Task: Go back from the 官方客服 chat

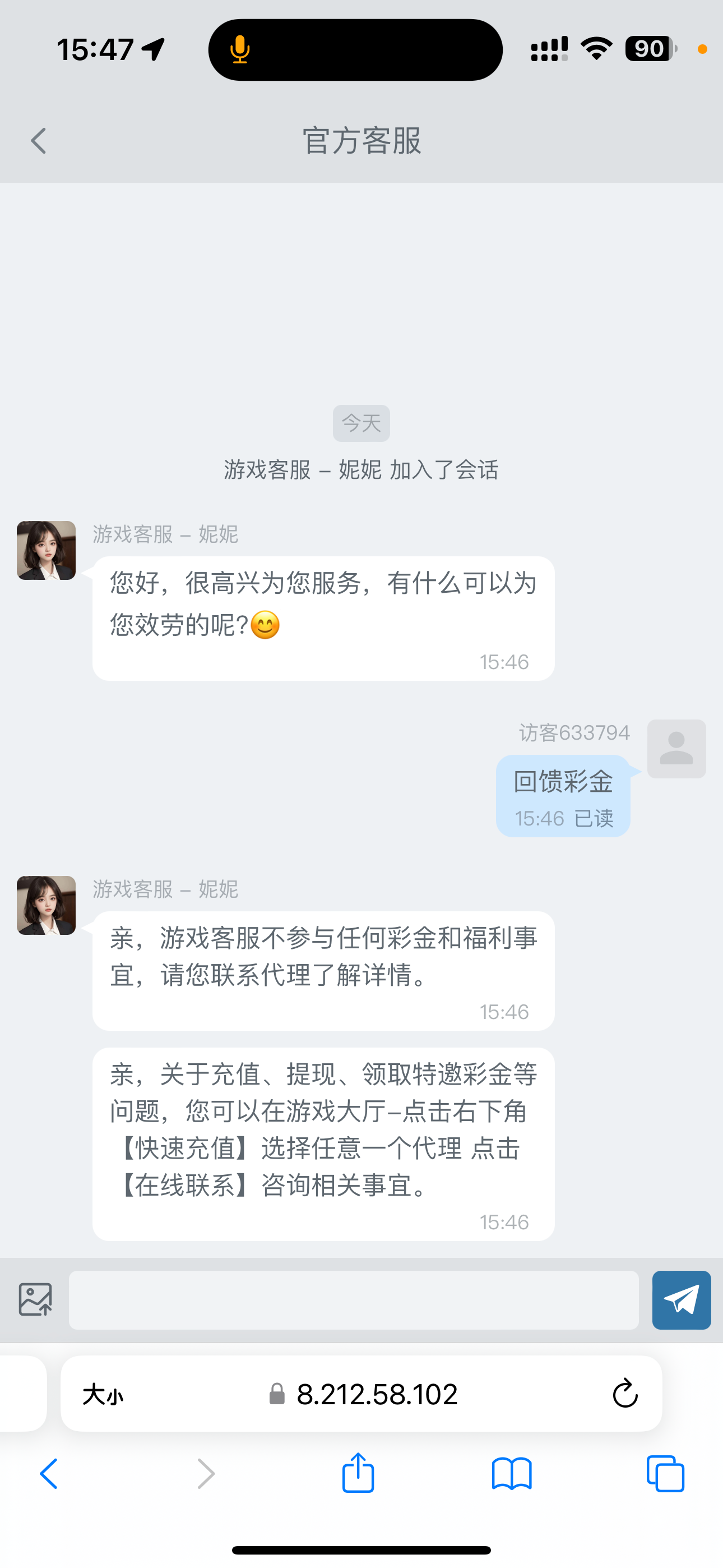Action: pos(39,141)
